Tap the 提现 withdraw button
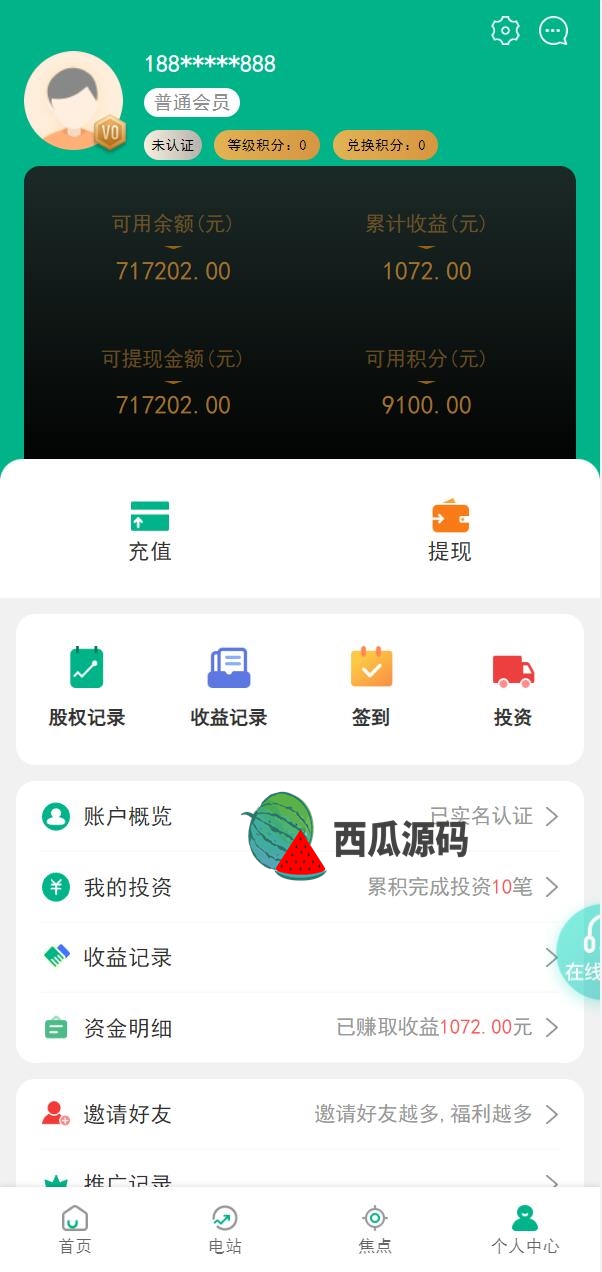Screen dimensions: 602x1272 pyautogui.click(x=450, y=531)
